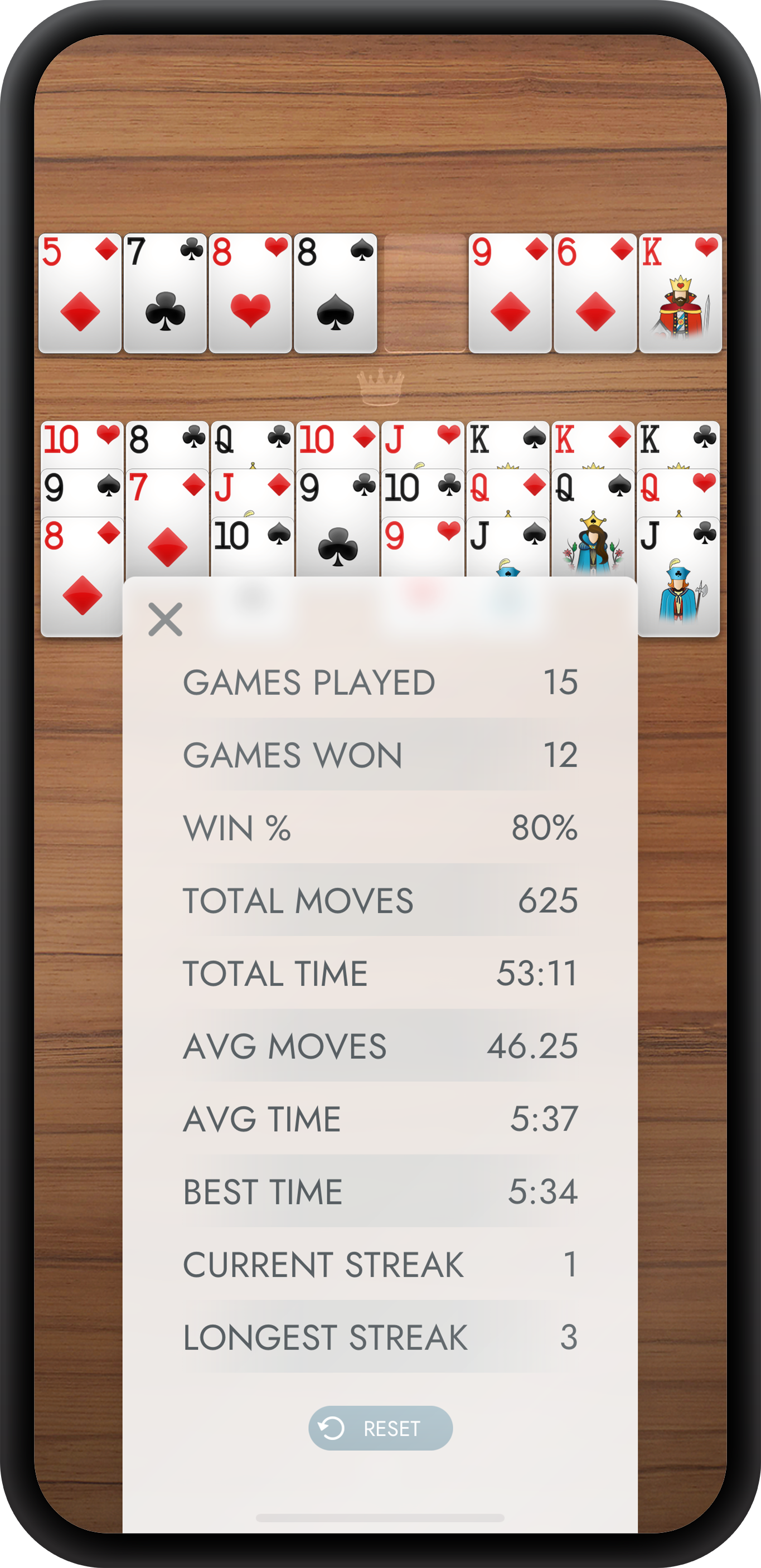Viewport: 761px width, 1568px height.
Task: Tap the 8 of hearts free cell card
Action: 250,293
